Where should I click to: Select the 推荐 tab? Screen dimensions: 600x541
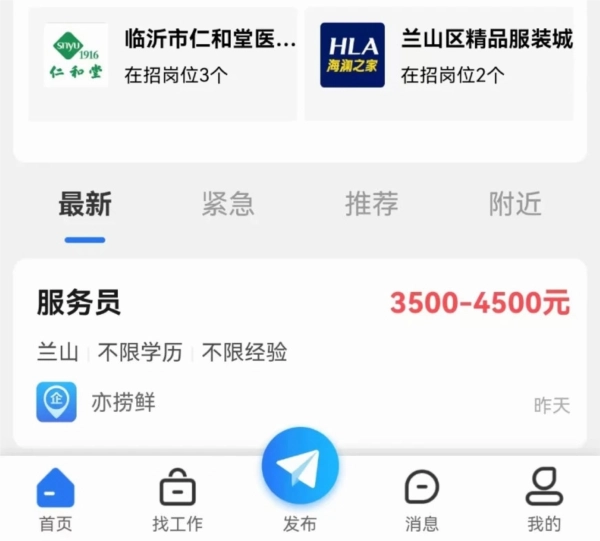(372, 204)
